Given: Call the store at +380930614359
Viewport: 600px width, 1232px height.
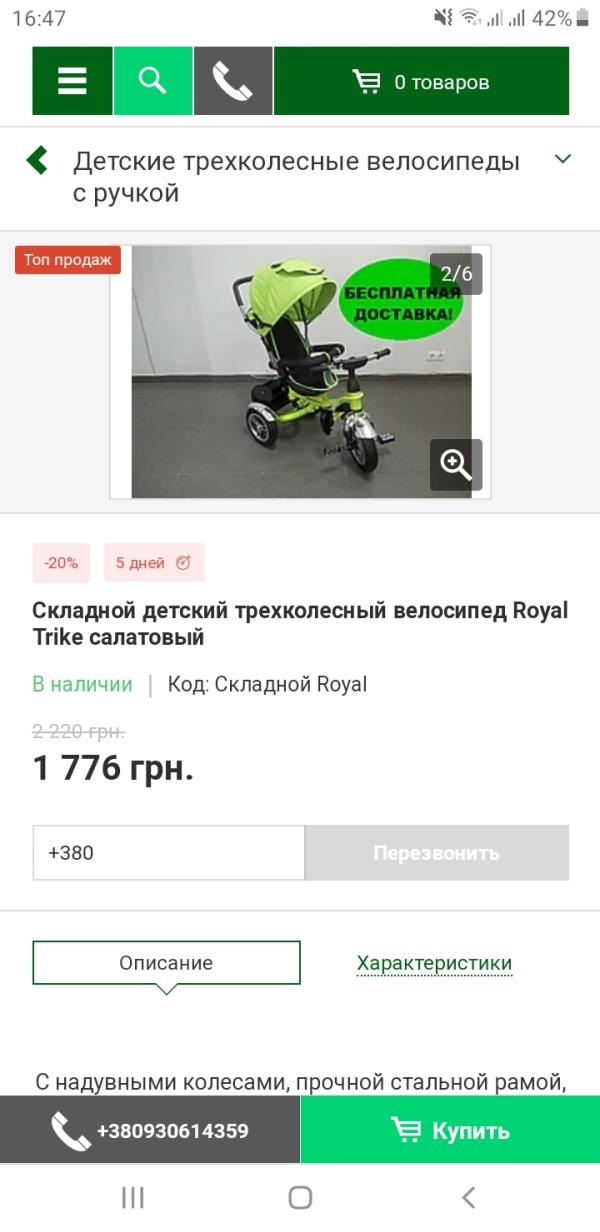Looking at the screenshot, I should (150, 1131).
